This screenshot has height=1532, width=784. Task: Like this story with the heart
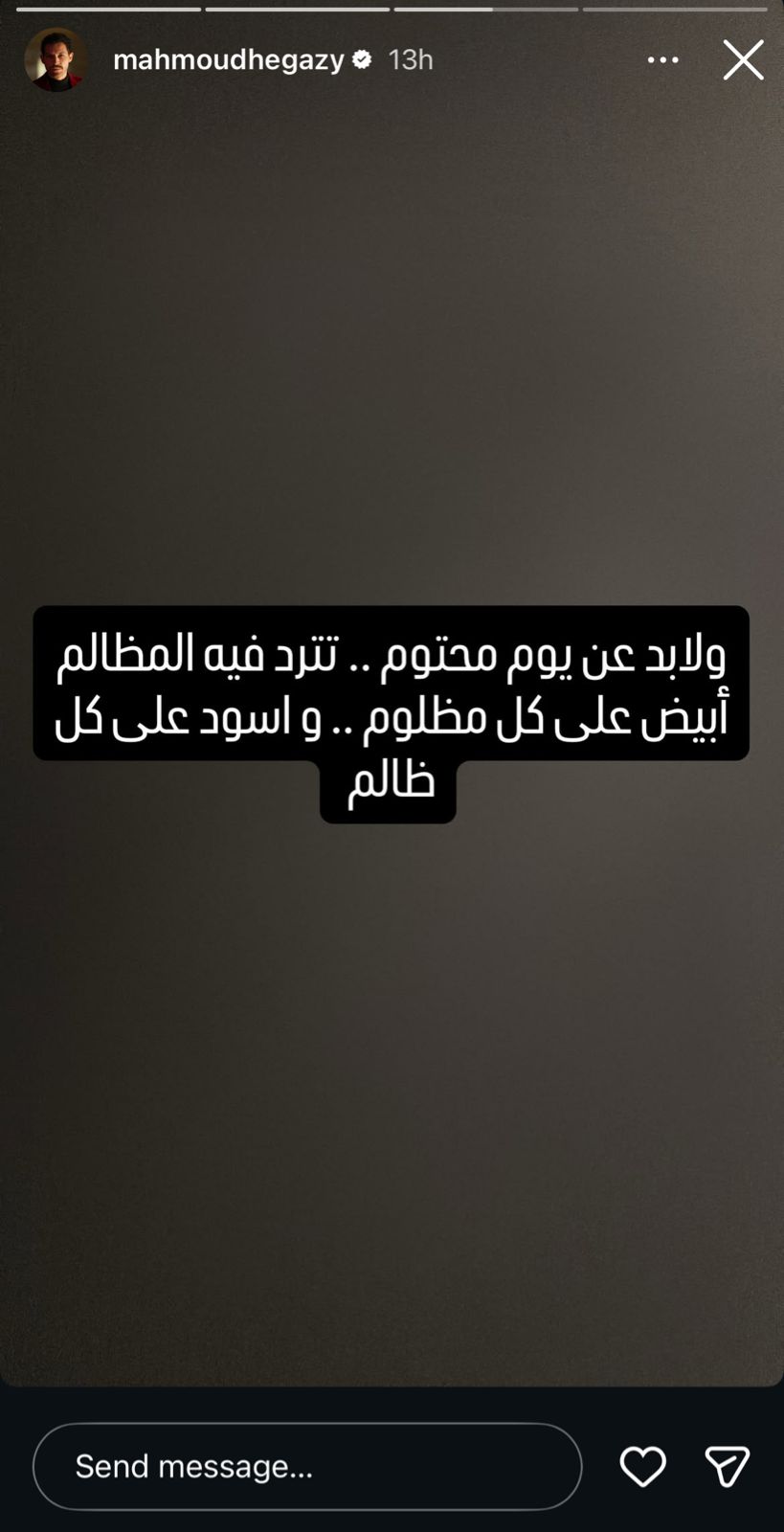point(642,1466)
